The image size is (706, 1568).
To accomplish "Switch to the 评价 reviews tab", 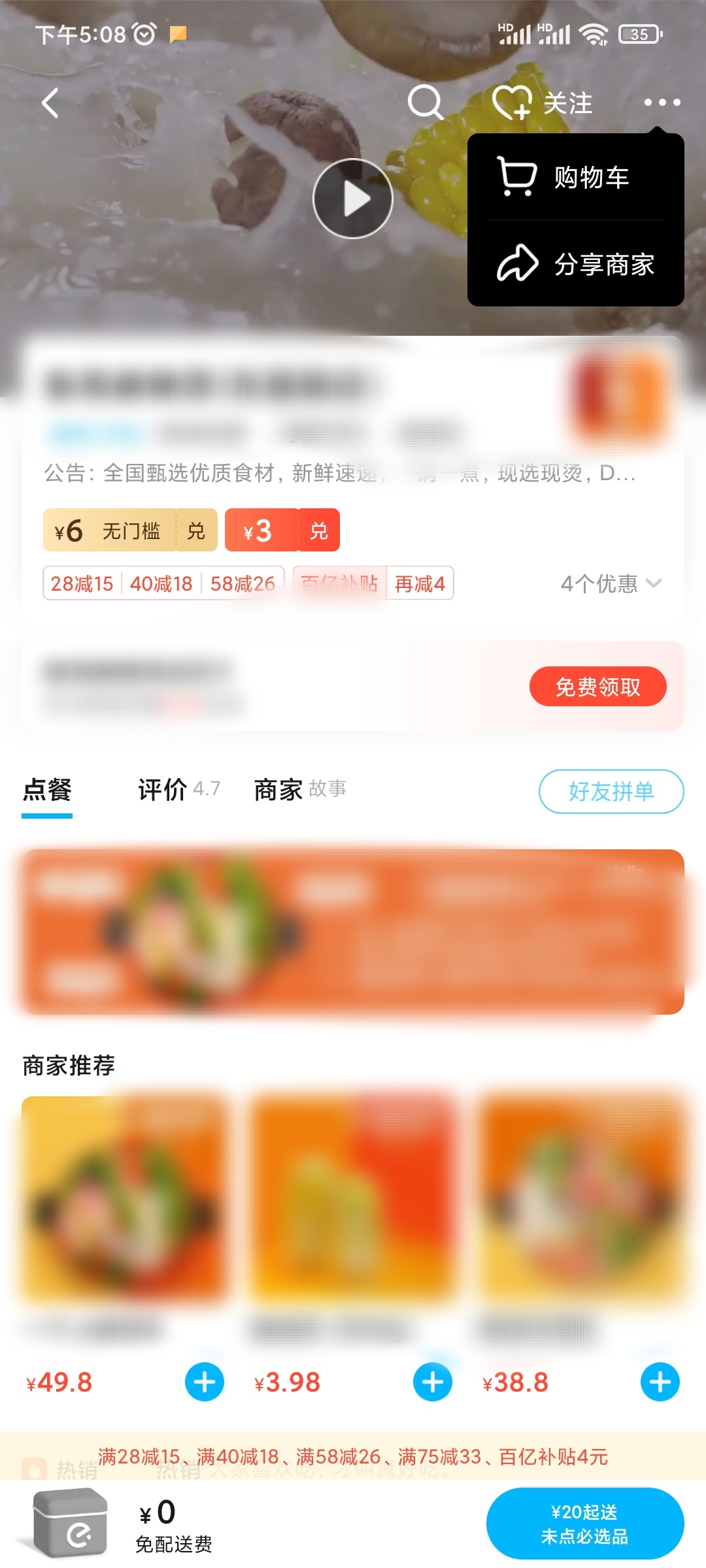I will pyautogui.click(x=162, y=791).
